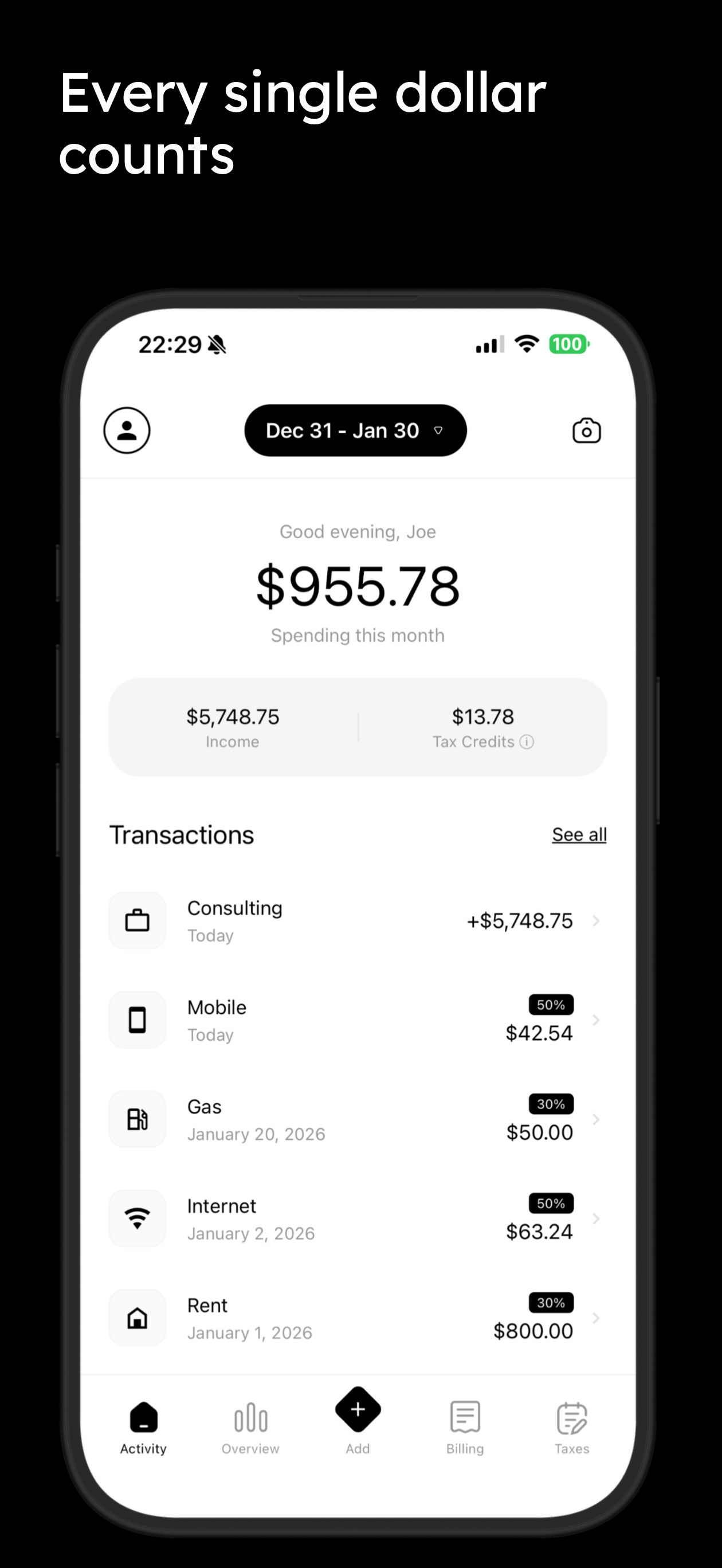This screenshot has height=1568, width=722.
Task: Click the Tax Credits info toggle
Action: 527,742
